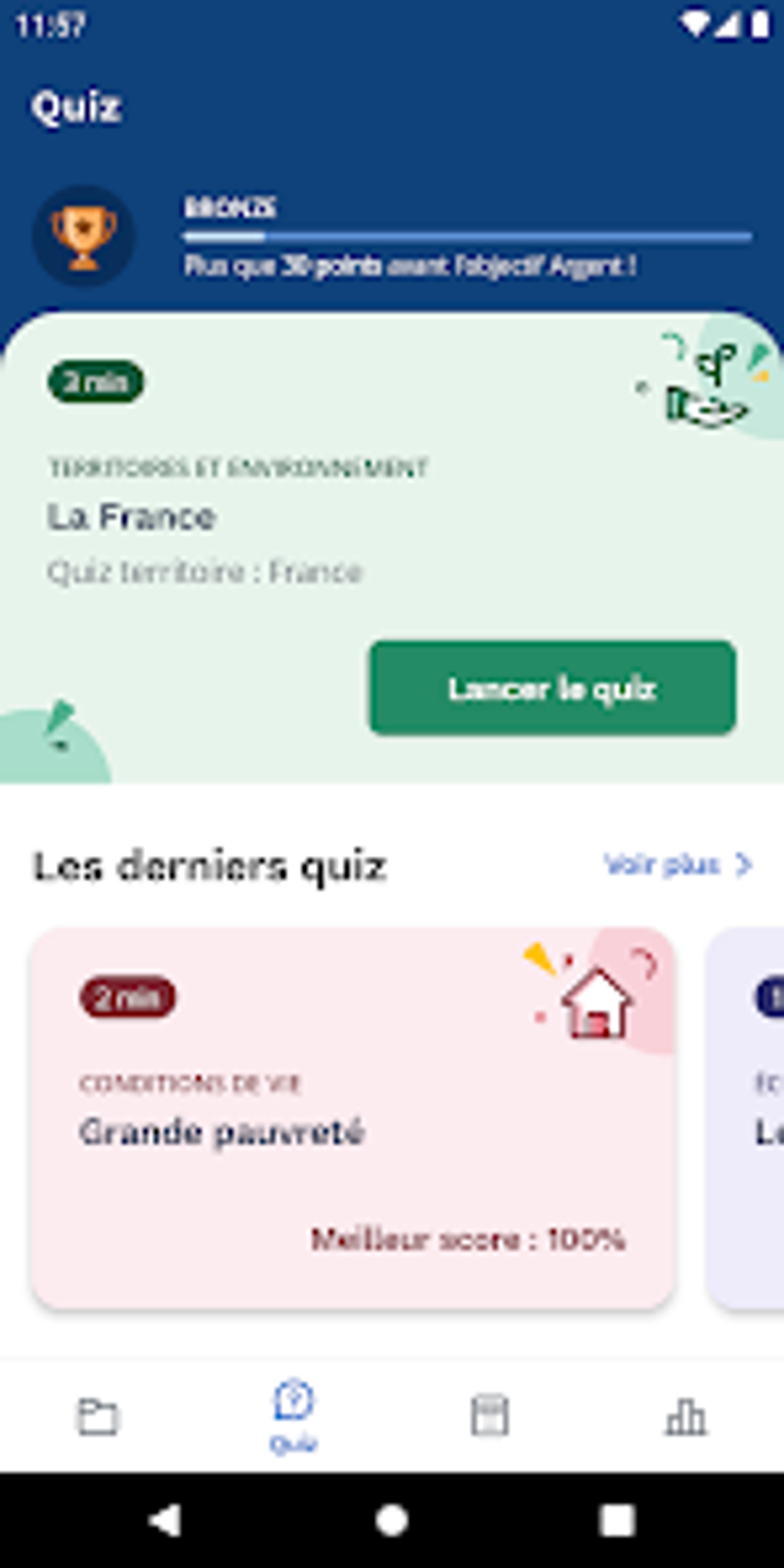Switch to the statistics chart tab
The image size is (784, 1568).
(686, 1416)
